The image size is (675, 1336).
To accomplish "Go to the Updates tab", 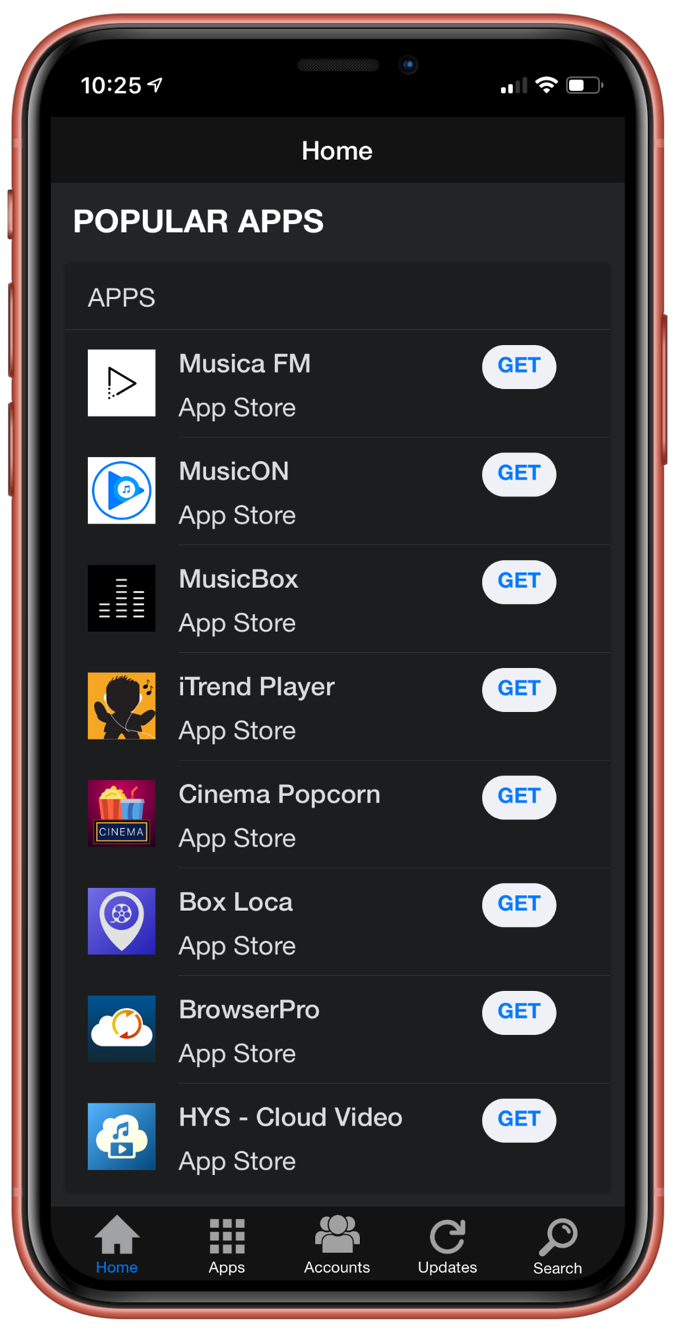I will tap(447, 1246).
